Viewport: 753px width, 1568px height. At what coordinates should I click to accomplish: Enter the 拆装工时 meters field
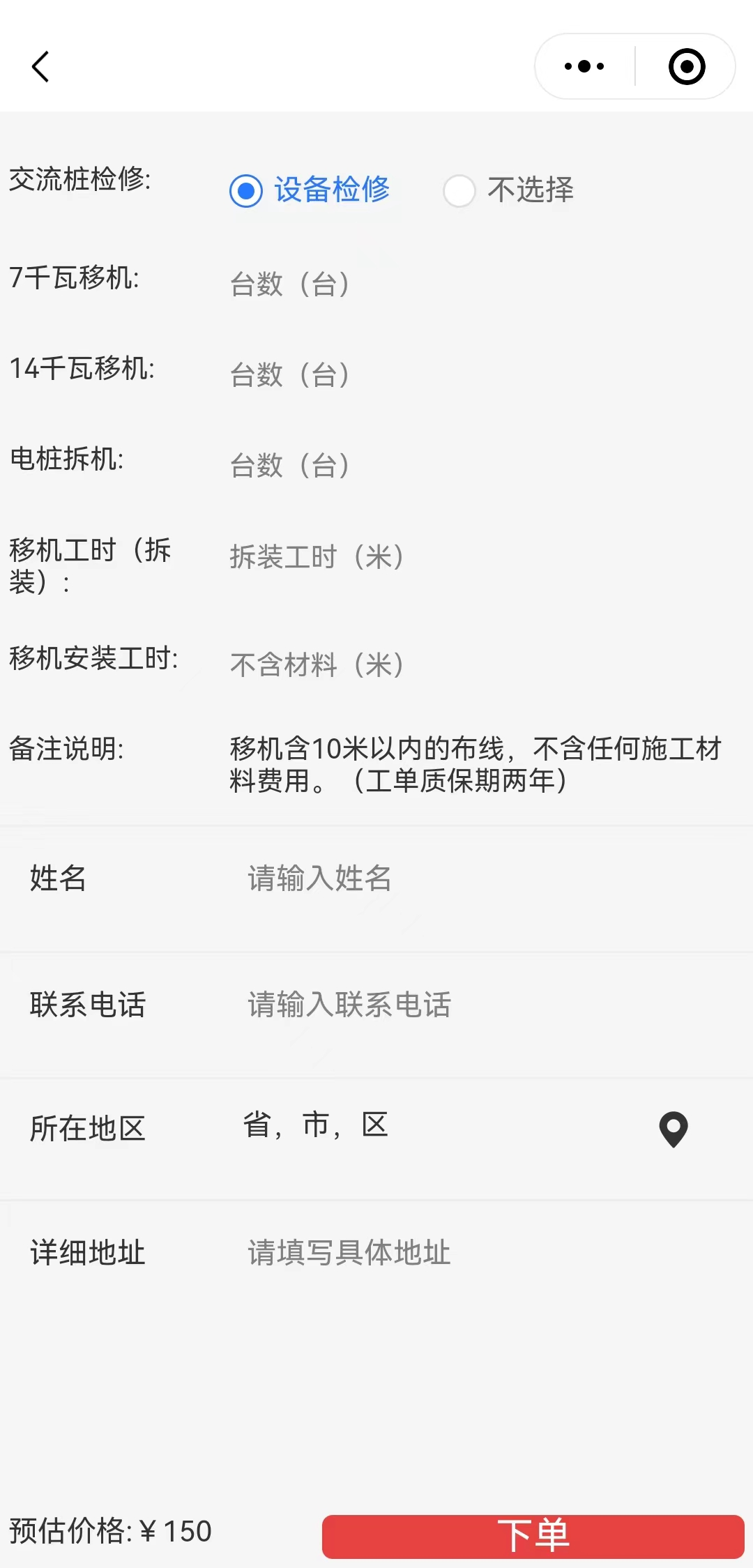pos(481,557)
